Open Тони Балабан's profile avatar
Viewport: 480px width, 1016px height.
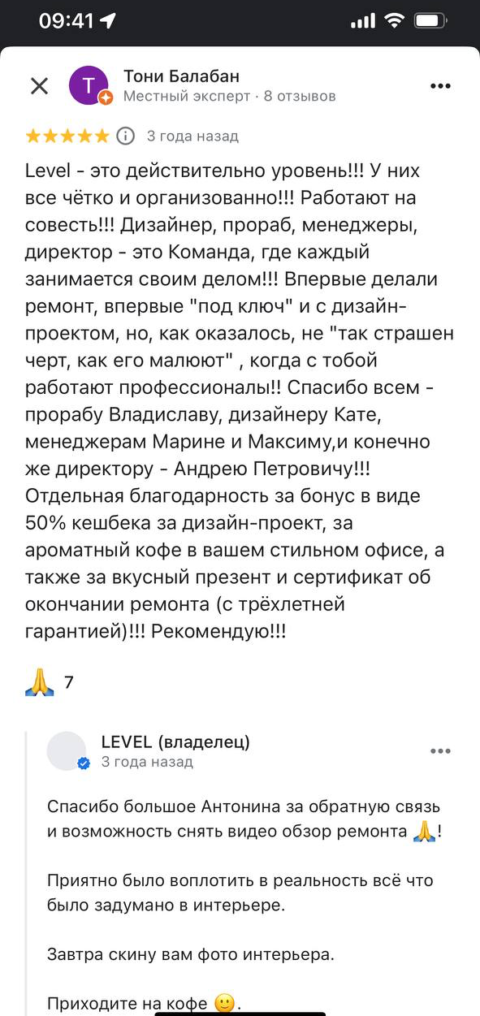pyautogui.click(x=89, y=86)
